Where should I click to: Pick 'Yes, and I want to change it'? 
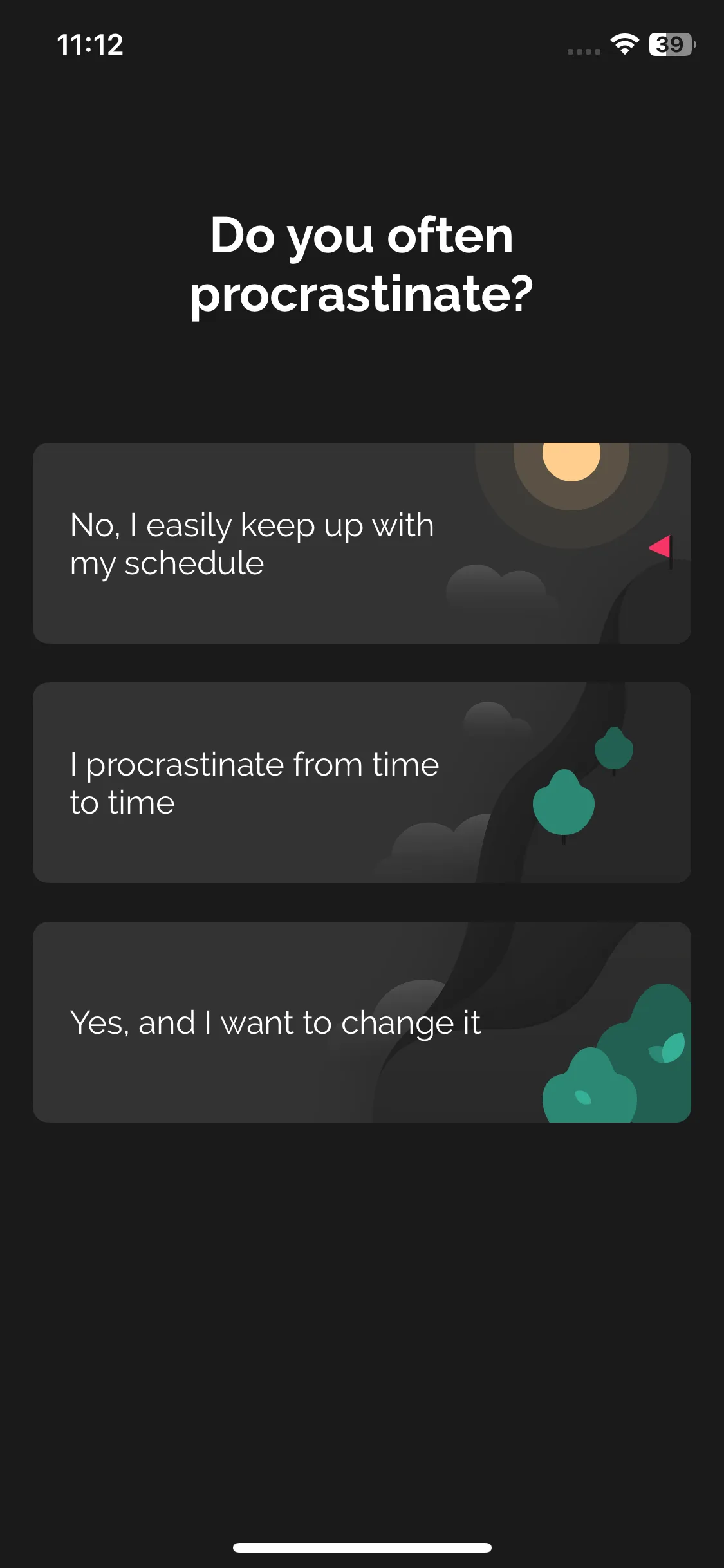[x=362, y=1022]
